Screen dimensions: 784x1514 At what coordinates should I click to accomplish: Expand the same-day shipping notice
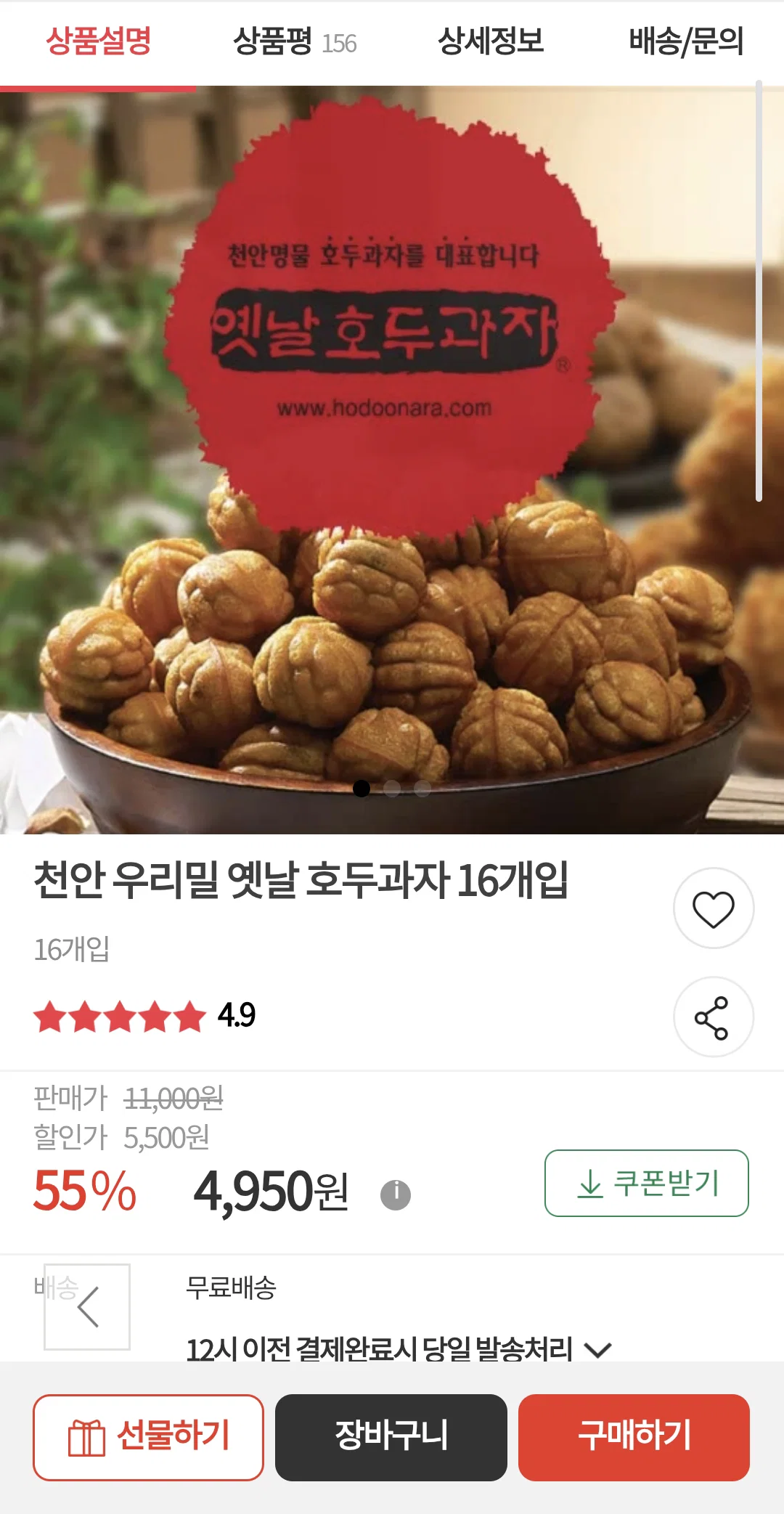(x=399, y=1350)
